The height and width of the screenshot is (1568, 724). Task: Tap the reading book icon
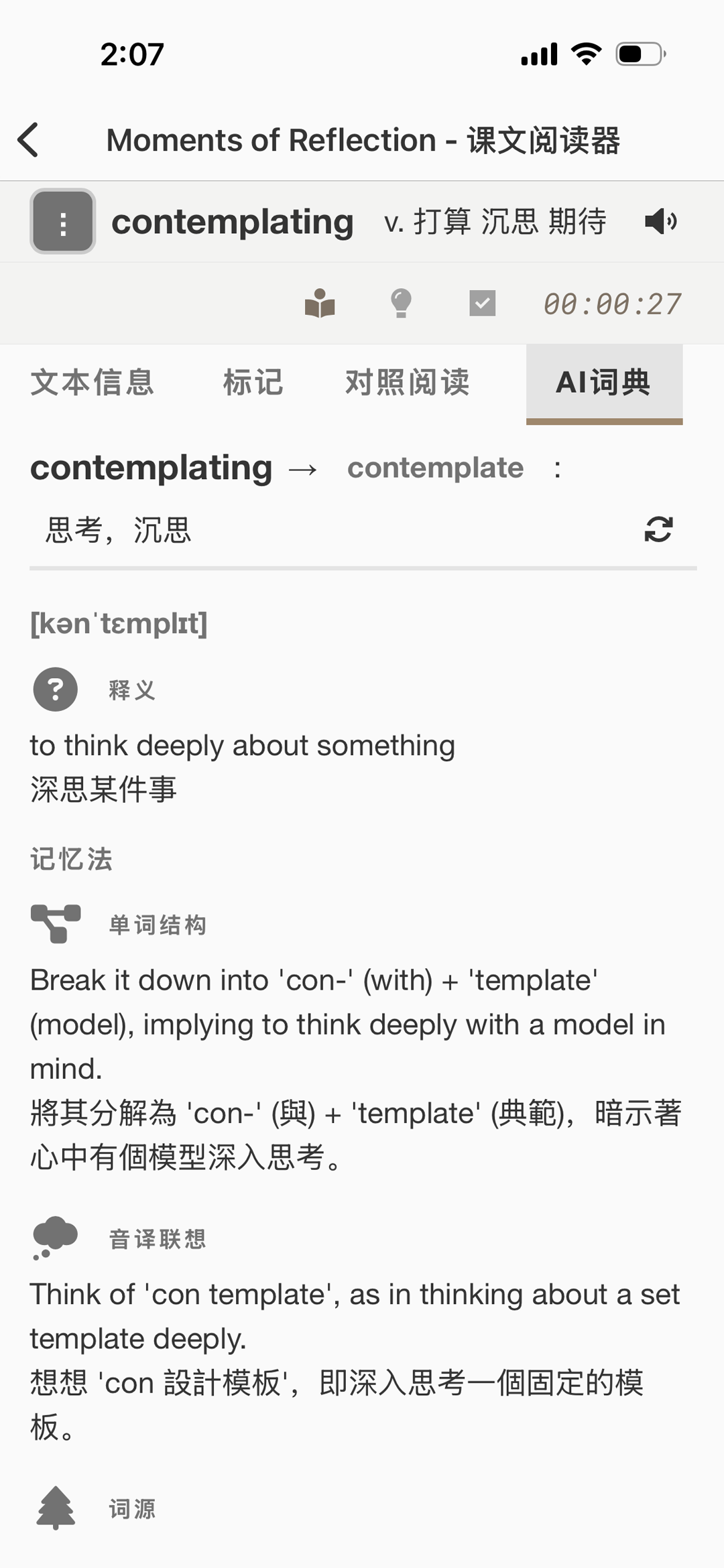point(320,304)
